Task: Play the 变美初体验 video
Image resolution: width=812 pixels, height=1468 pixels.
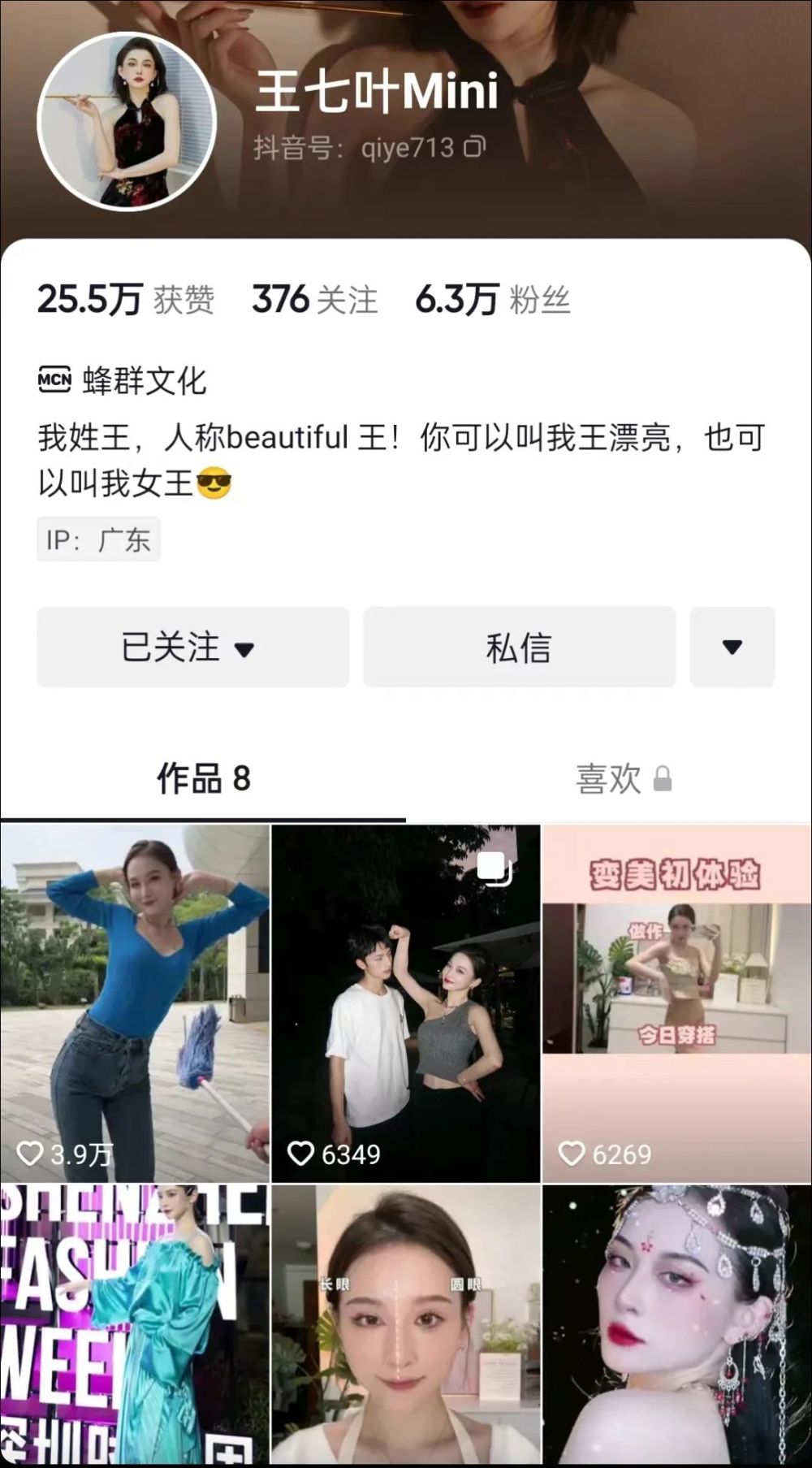Action: pos(676,1002)
